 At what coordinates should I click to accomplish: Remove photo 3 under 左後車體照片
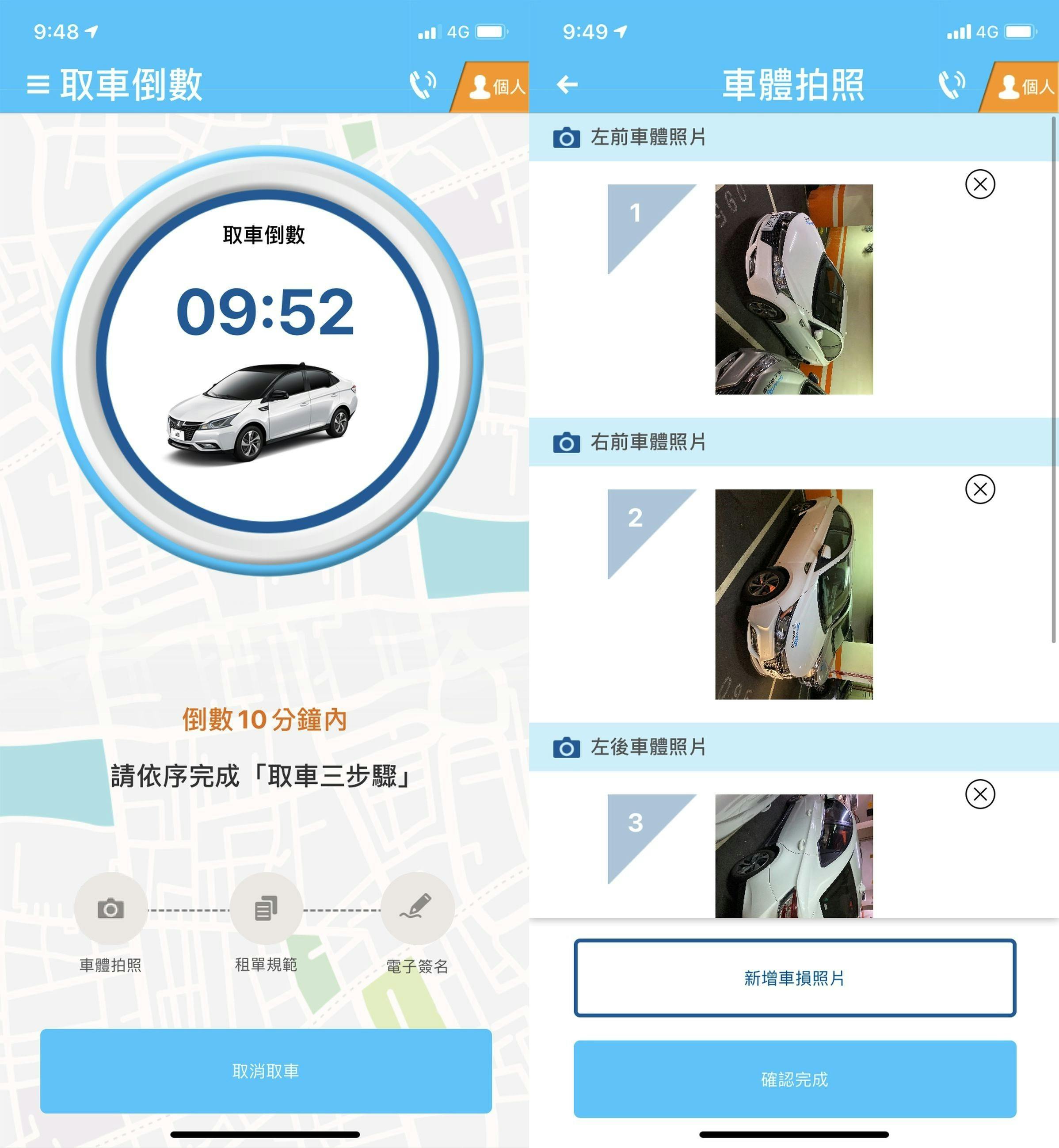(x=980, y=794)
